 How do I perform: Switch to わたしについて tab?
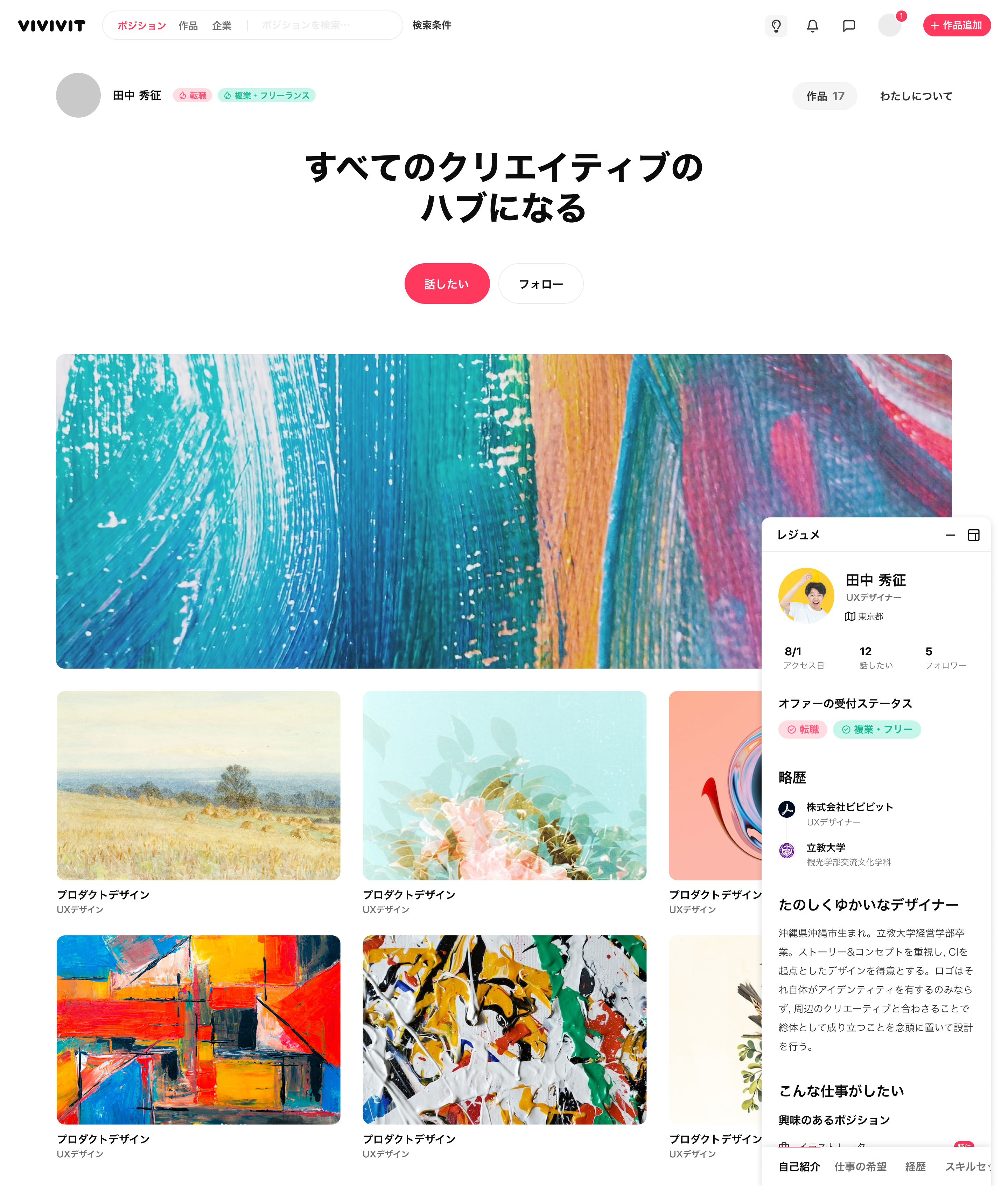click(x=916, y=96)
